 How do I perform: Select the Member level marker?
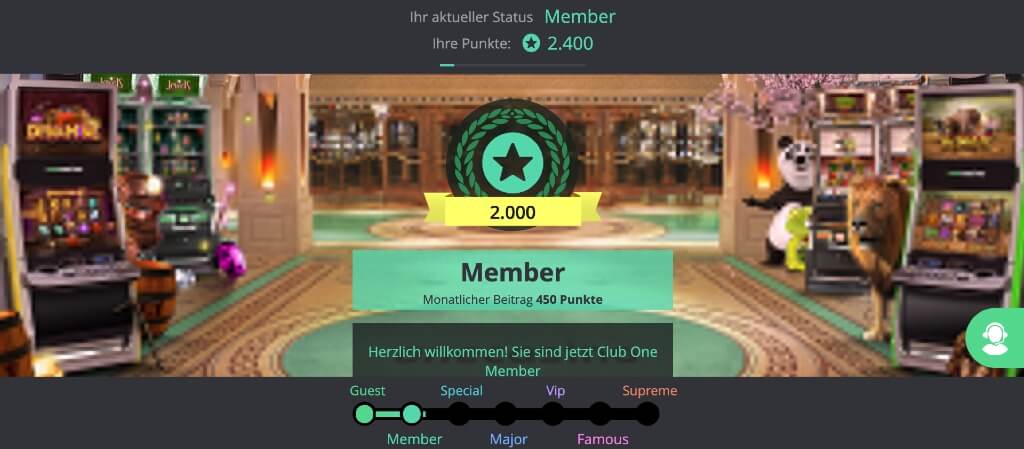[x=412, y=414]
